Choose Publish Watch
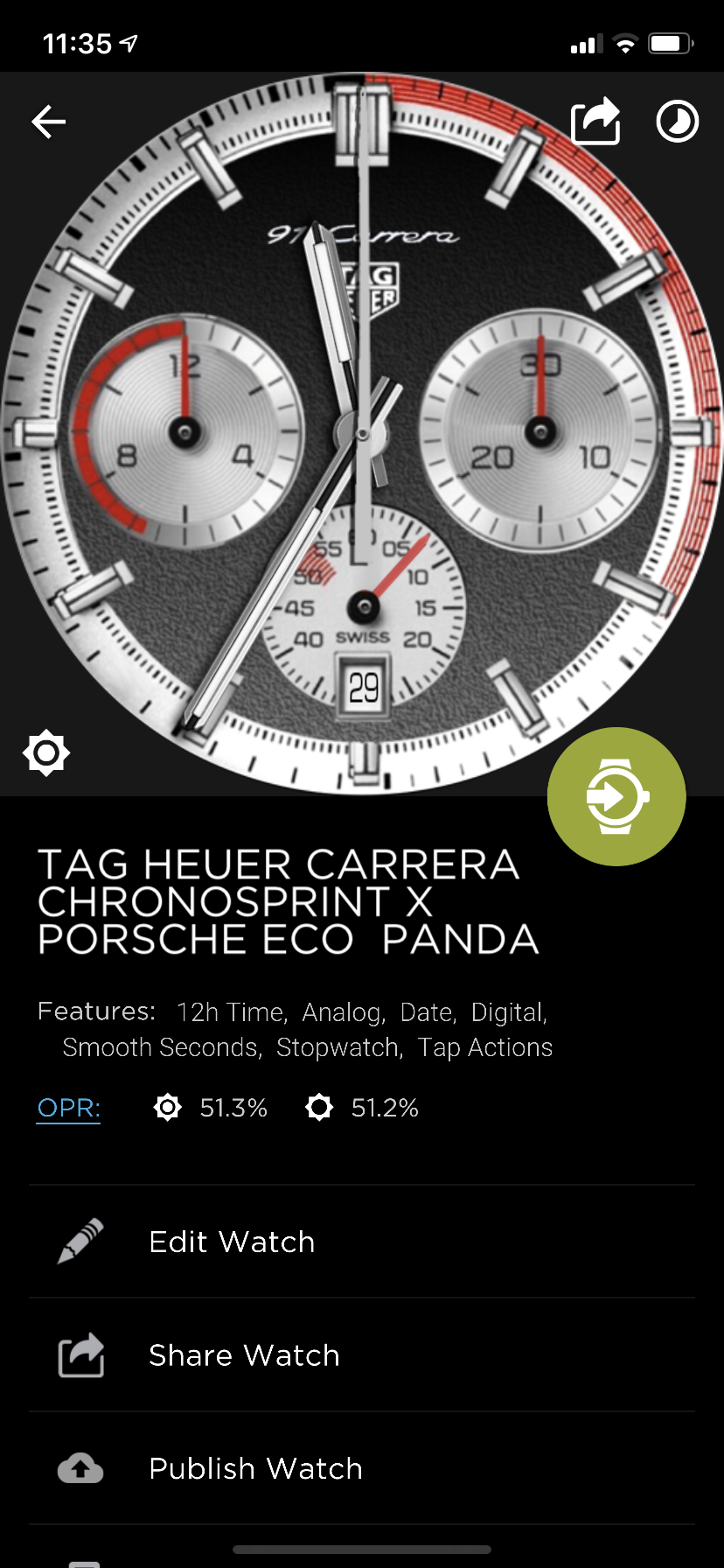724x1568 pixels. (362, 1468)
